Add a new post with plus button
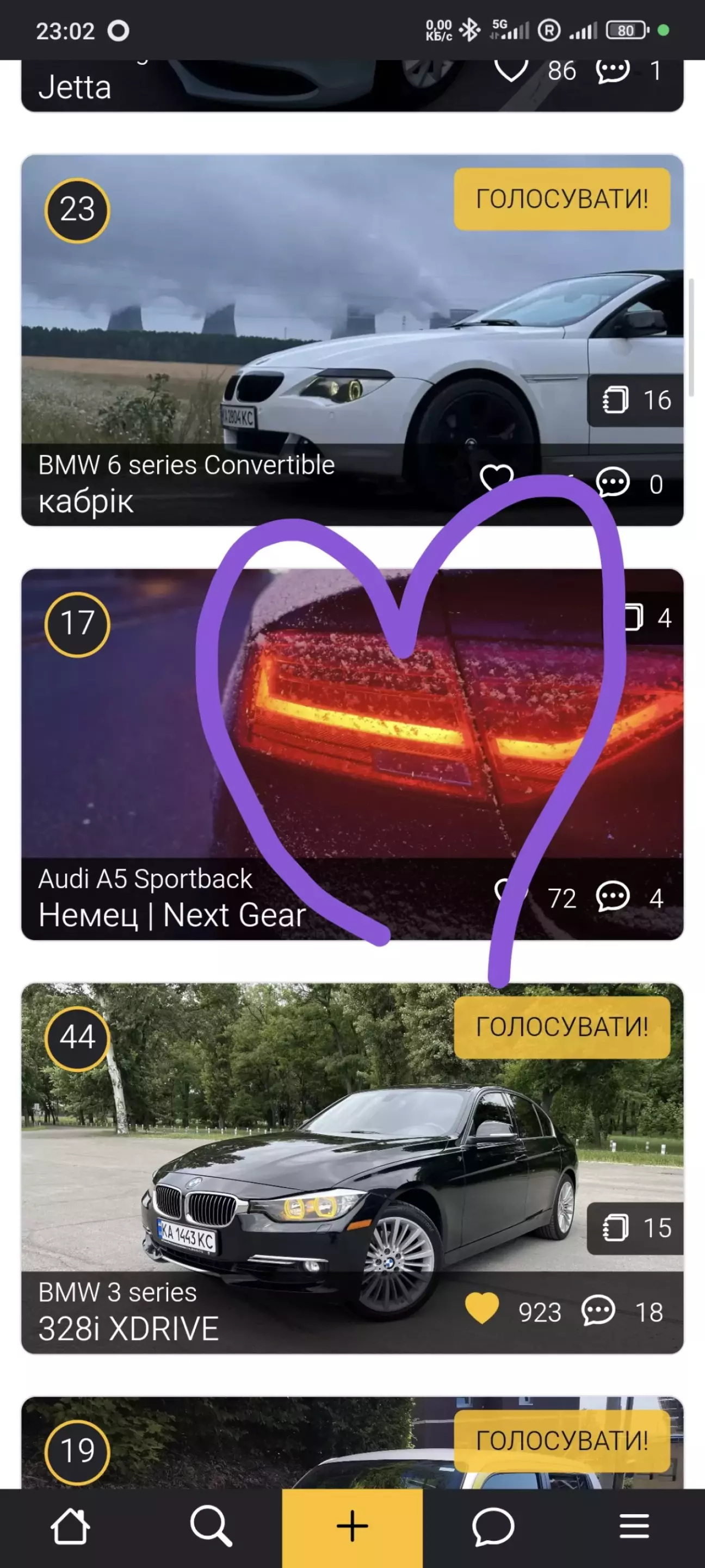 (x=352, y=1527)
